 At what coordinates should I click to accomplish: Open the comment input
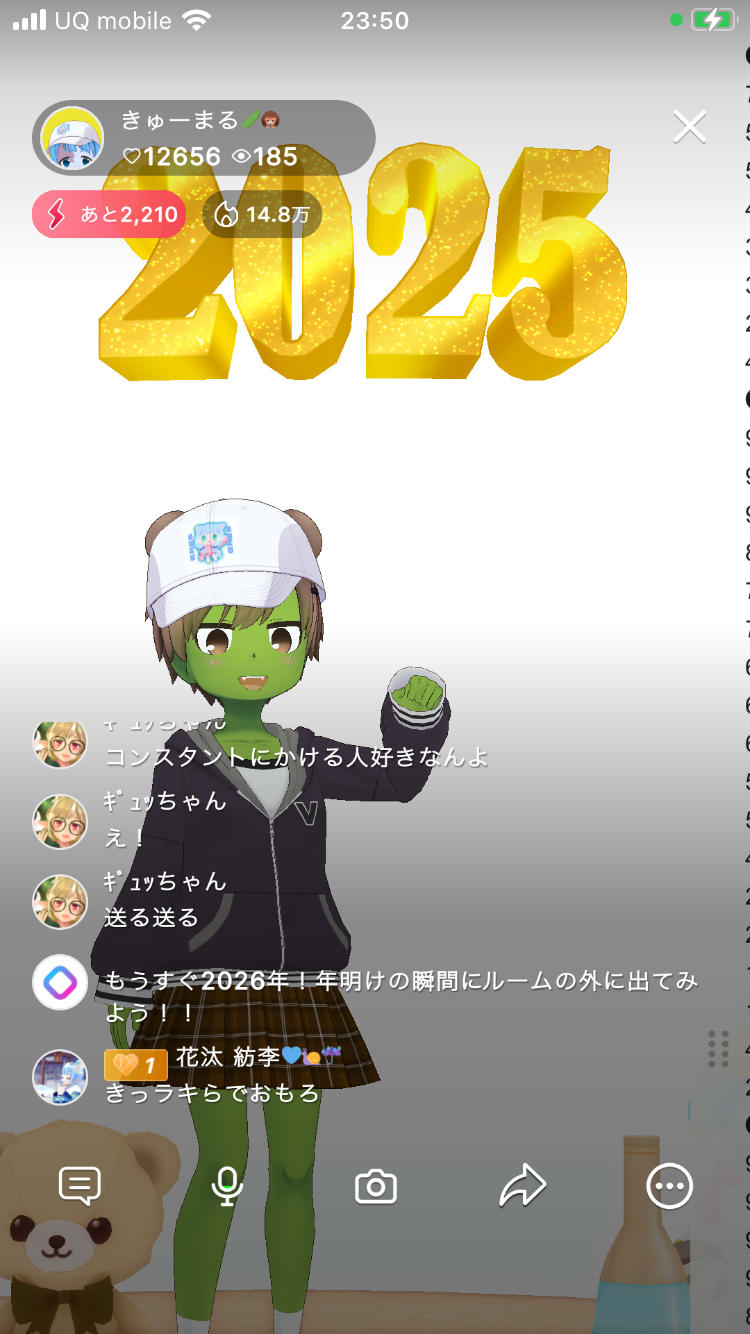pos(80,1186)
